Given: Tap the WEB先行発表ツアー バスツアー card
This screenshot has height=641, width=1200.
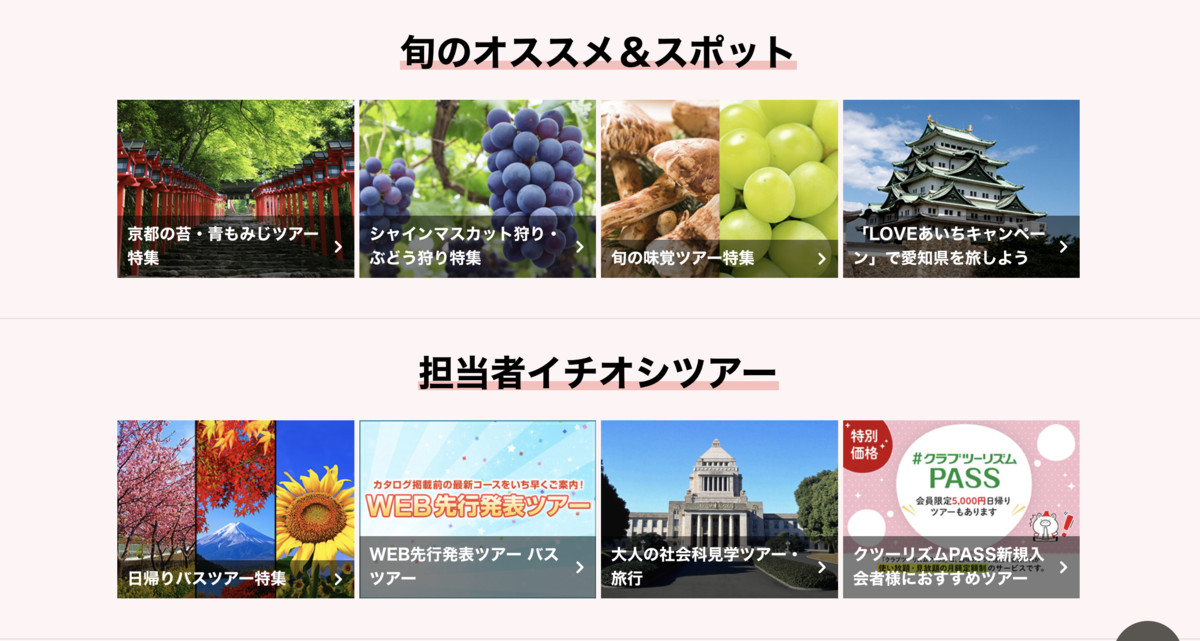Looking at the screenshot, I should coord(477,509).
